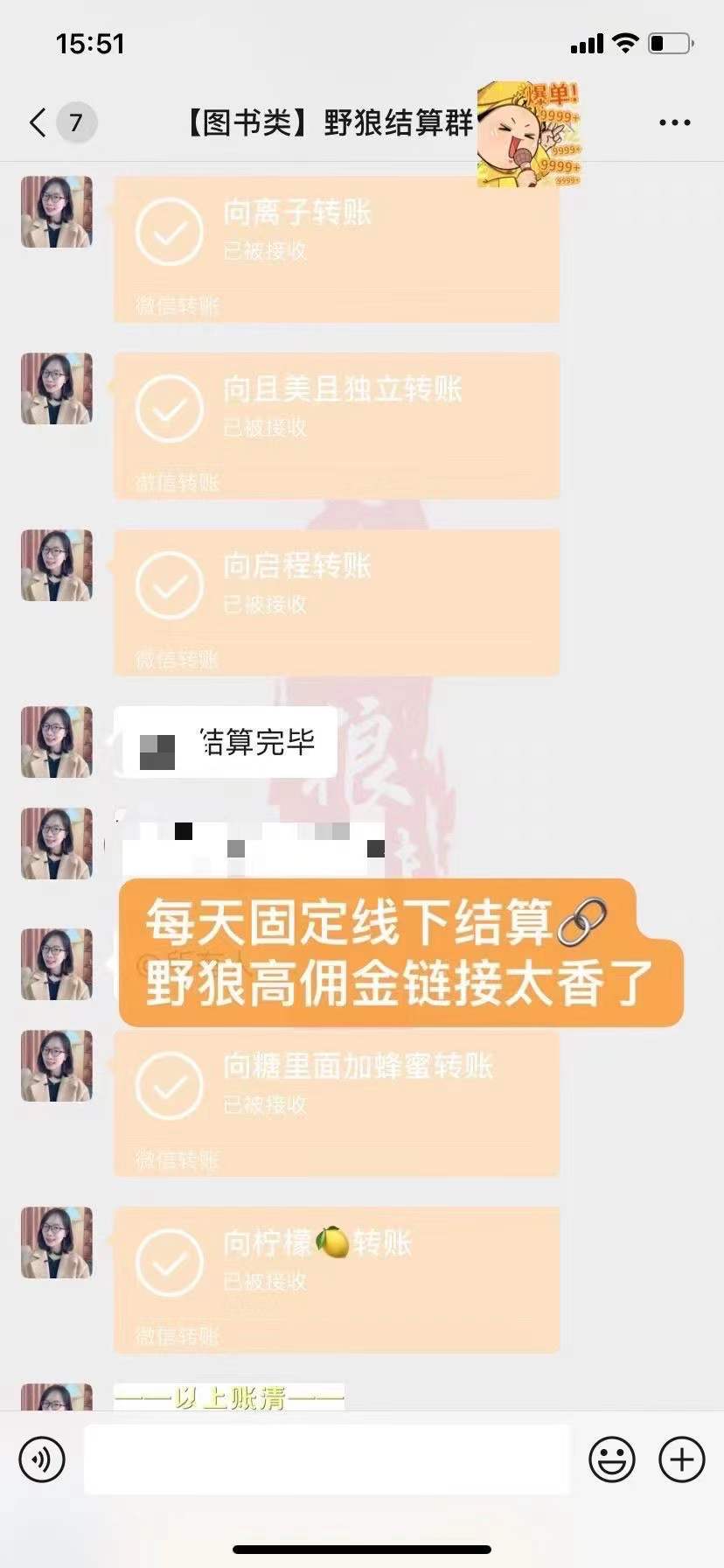Open the plus attachments menu
The width and height of the screenshot is (724, 1568).
pyautogui.click(x=681, y=1459)
